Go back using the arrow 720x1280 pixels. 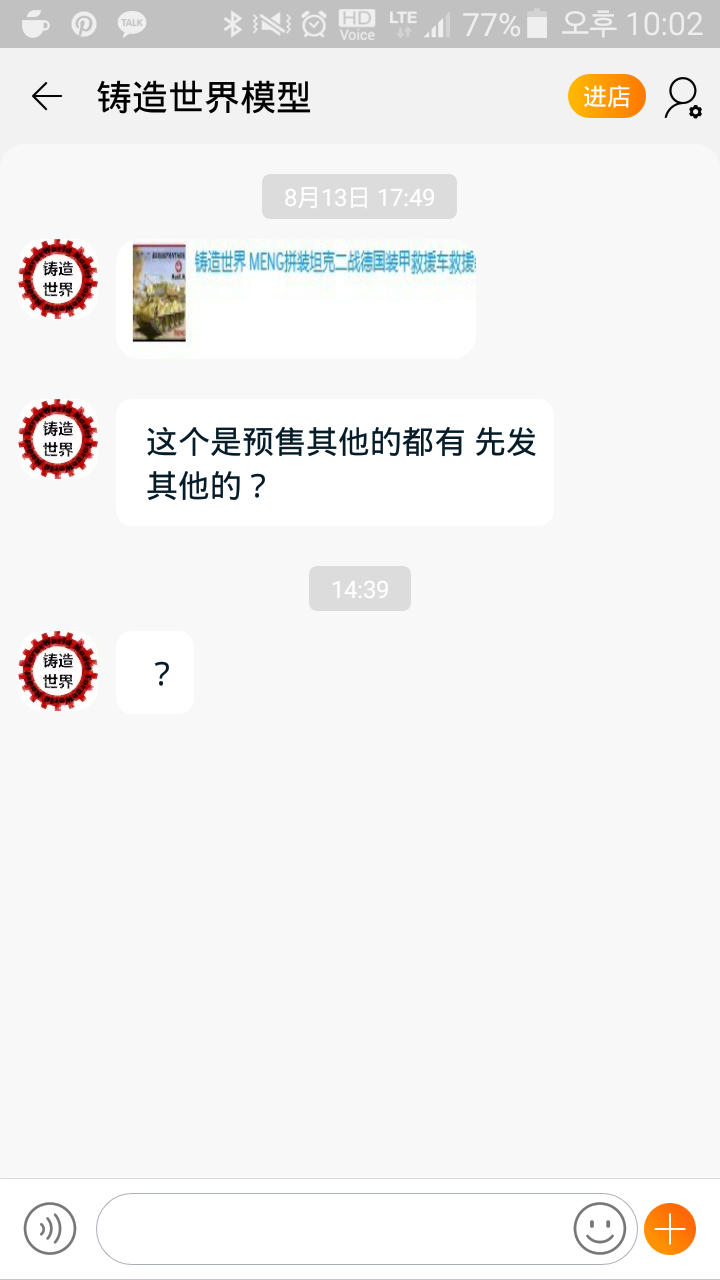click(x=47, y=97)
